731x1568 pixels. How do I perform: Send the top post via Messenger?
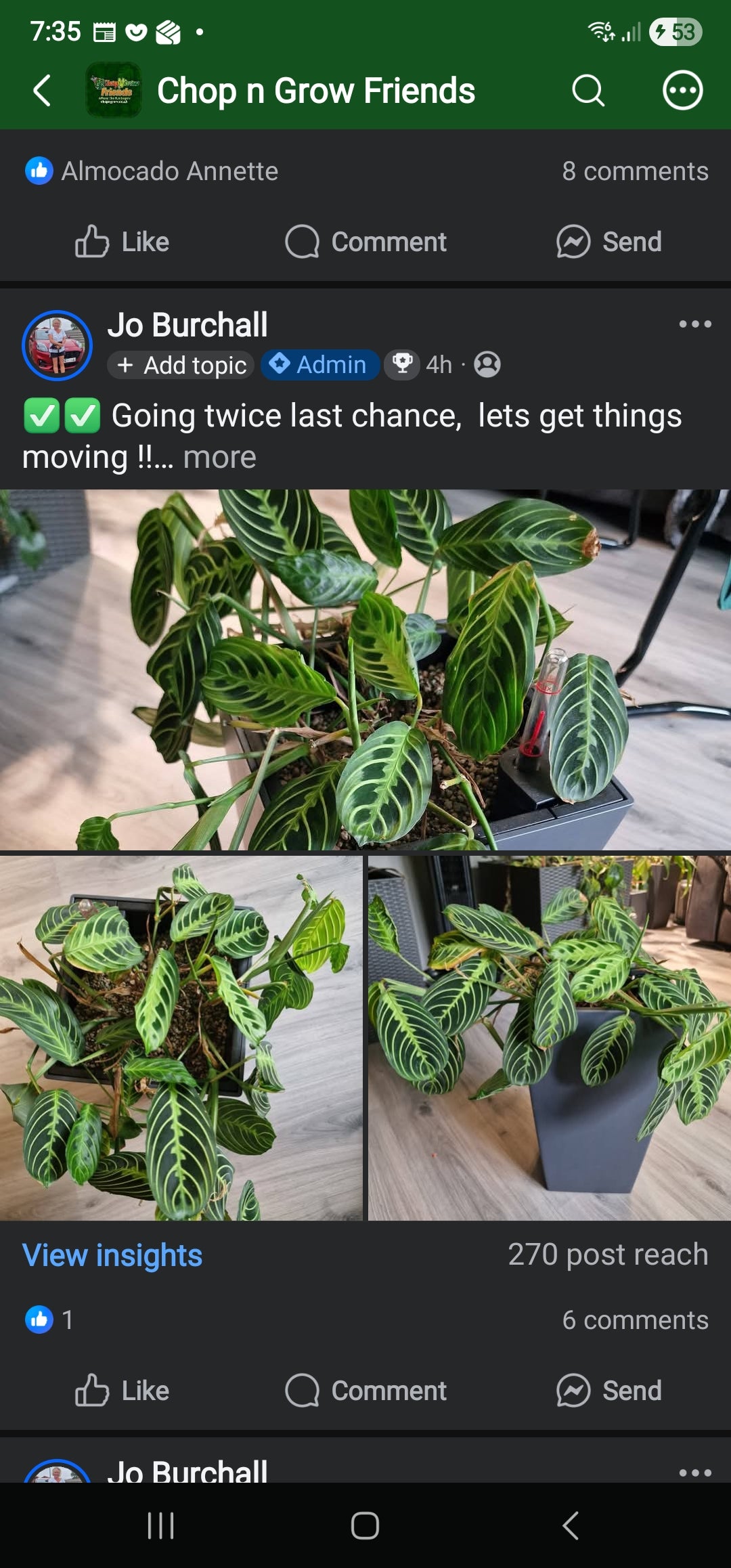(608, 242)
